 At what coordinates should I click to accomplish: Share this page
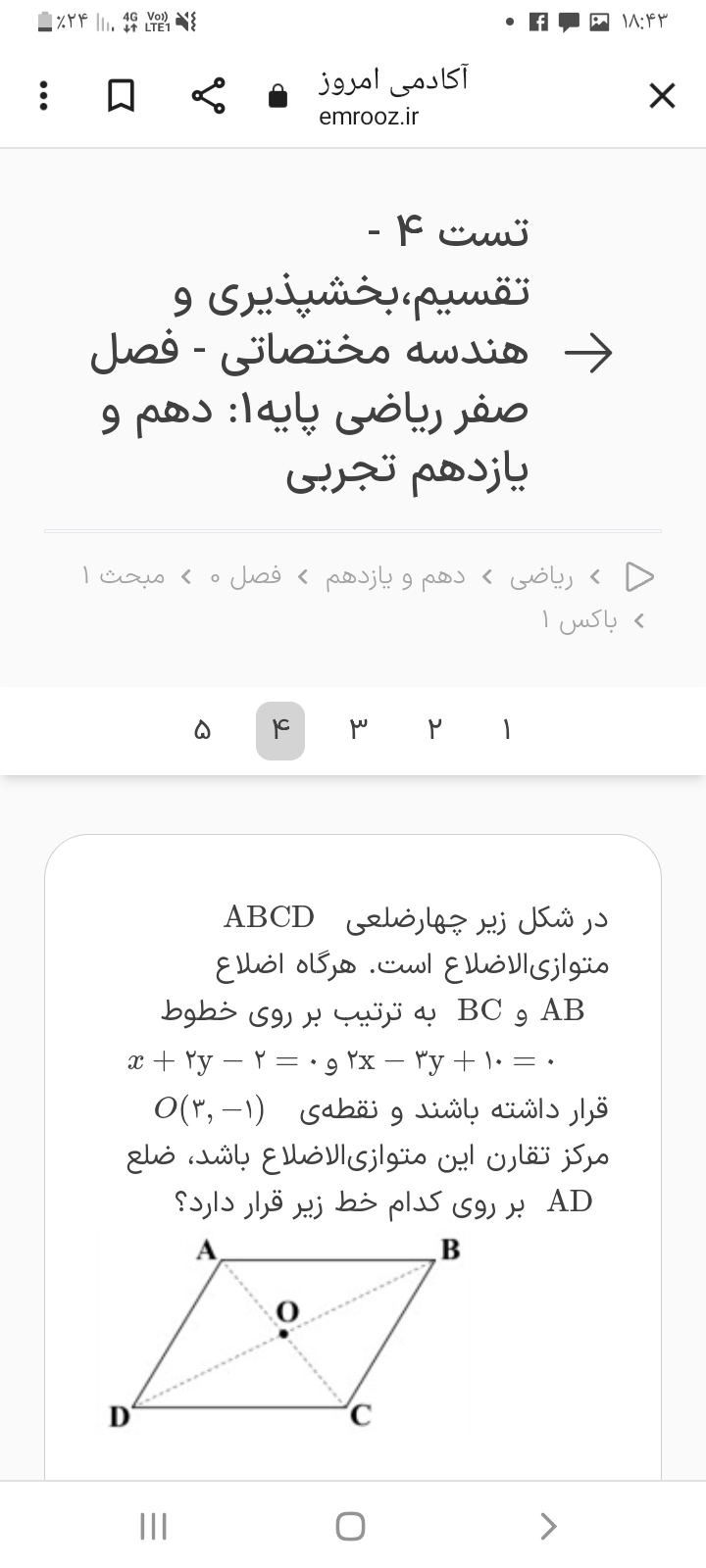click(208, 96)
